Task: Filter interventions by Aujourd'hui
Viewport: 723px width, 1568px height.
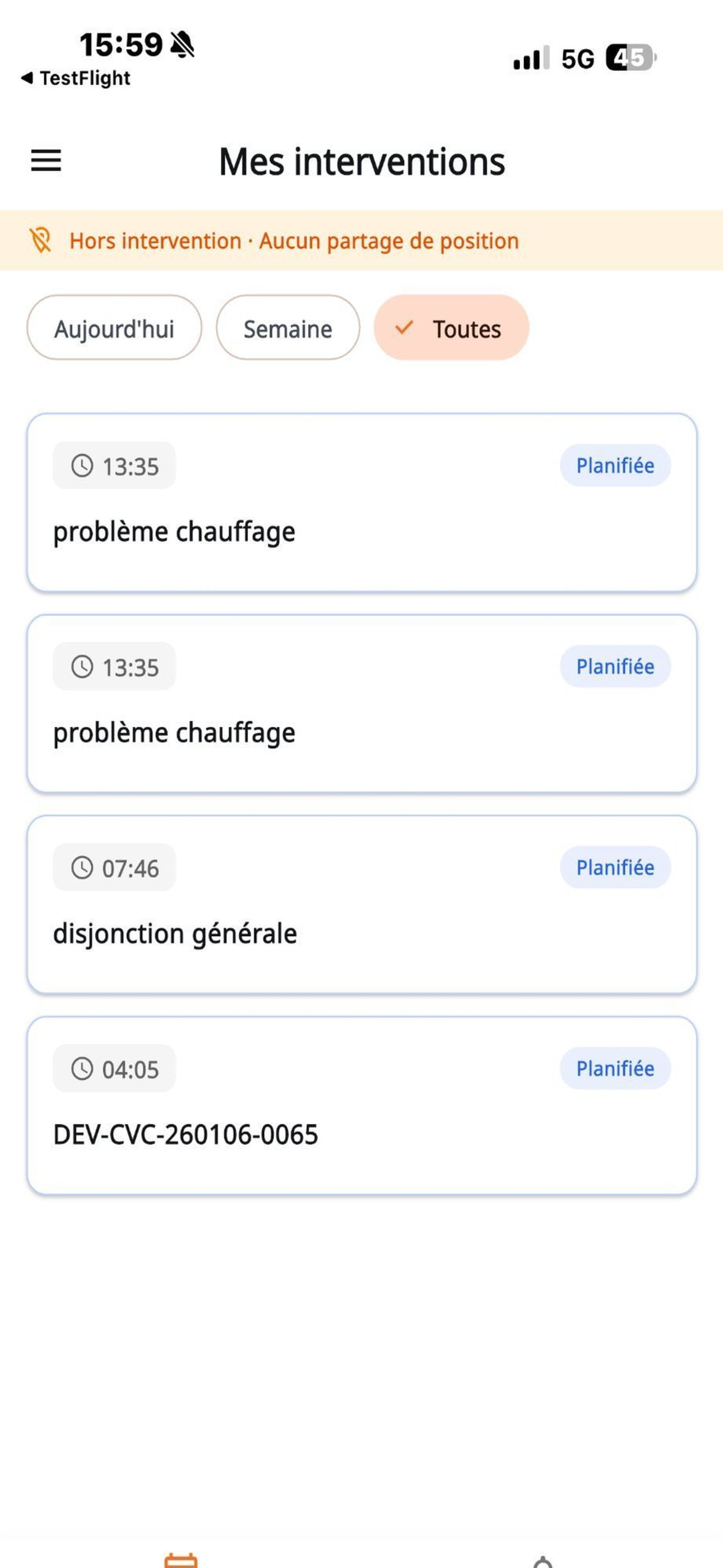Action: pyautogui.click(x=114, y=328)
